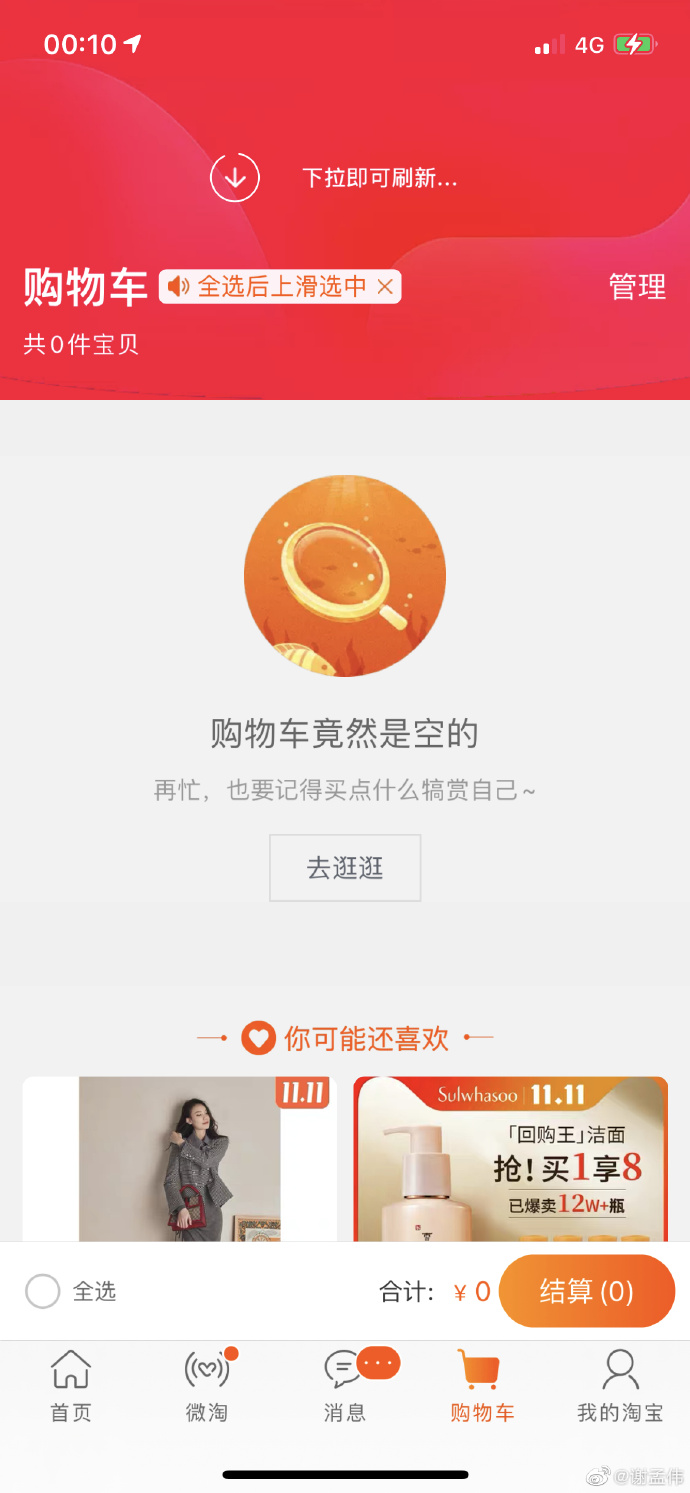The width and height of the screenshot is (690, 1493).
Task: Open the Sulwhasoo 11.11 cleanser card
Action: click(x=510, y=1160)
